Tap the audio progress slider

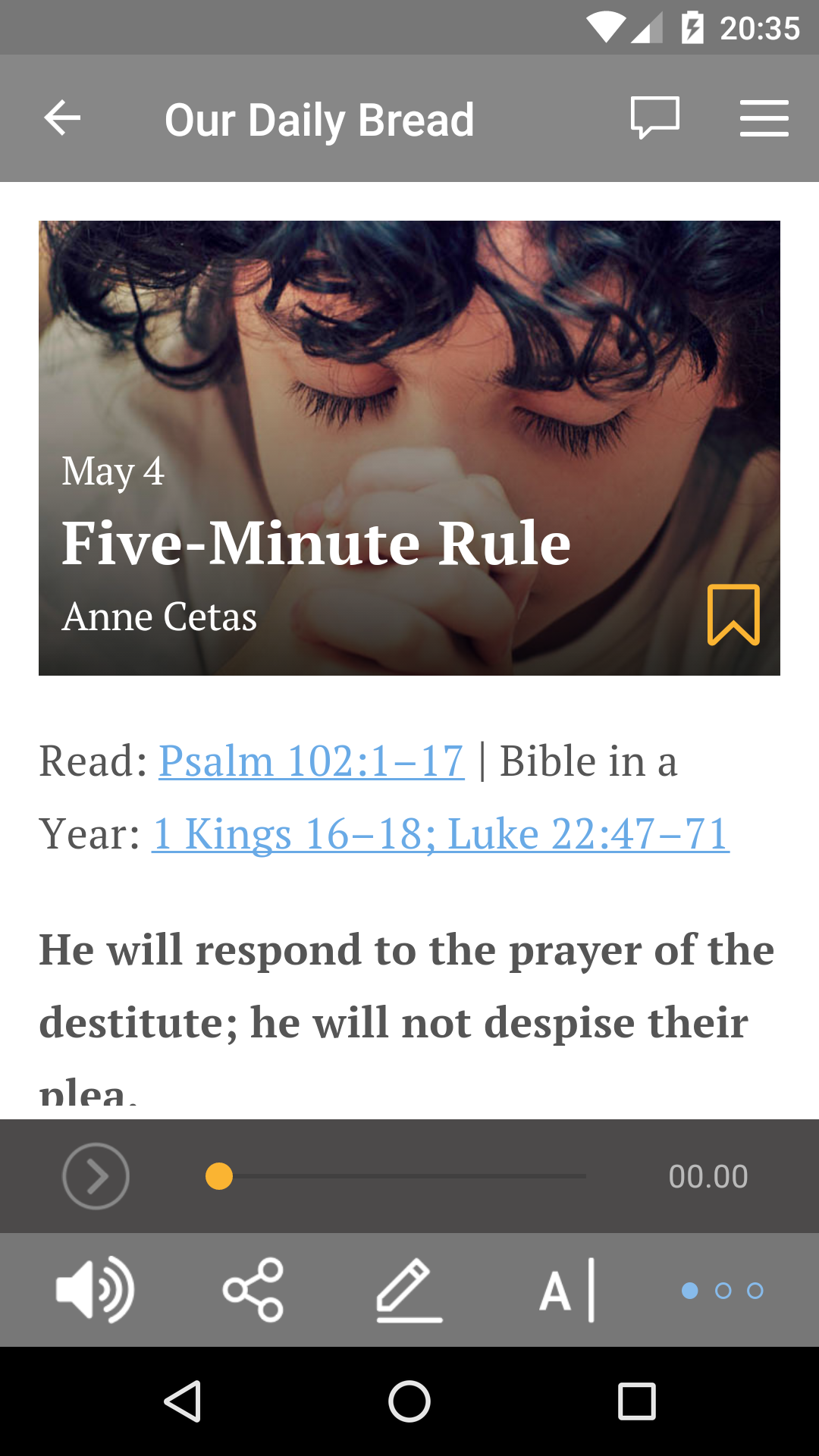(x=394, y=1176)
